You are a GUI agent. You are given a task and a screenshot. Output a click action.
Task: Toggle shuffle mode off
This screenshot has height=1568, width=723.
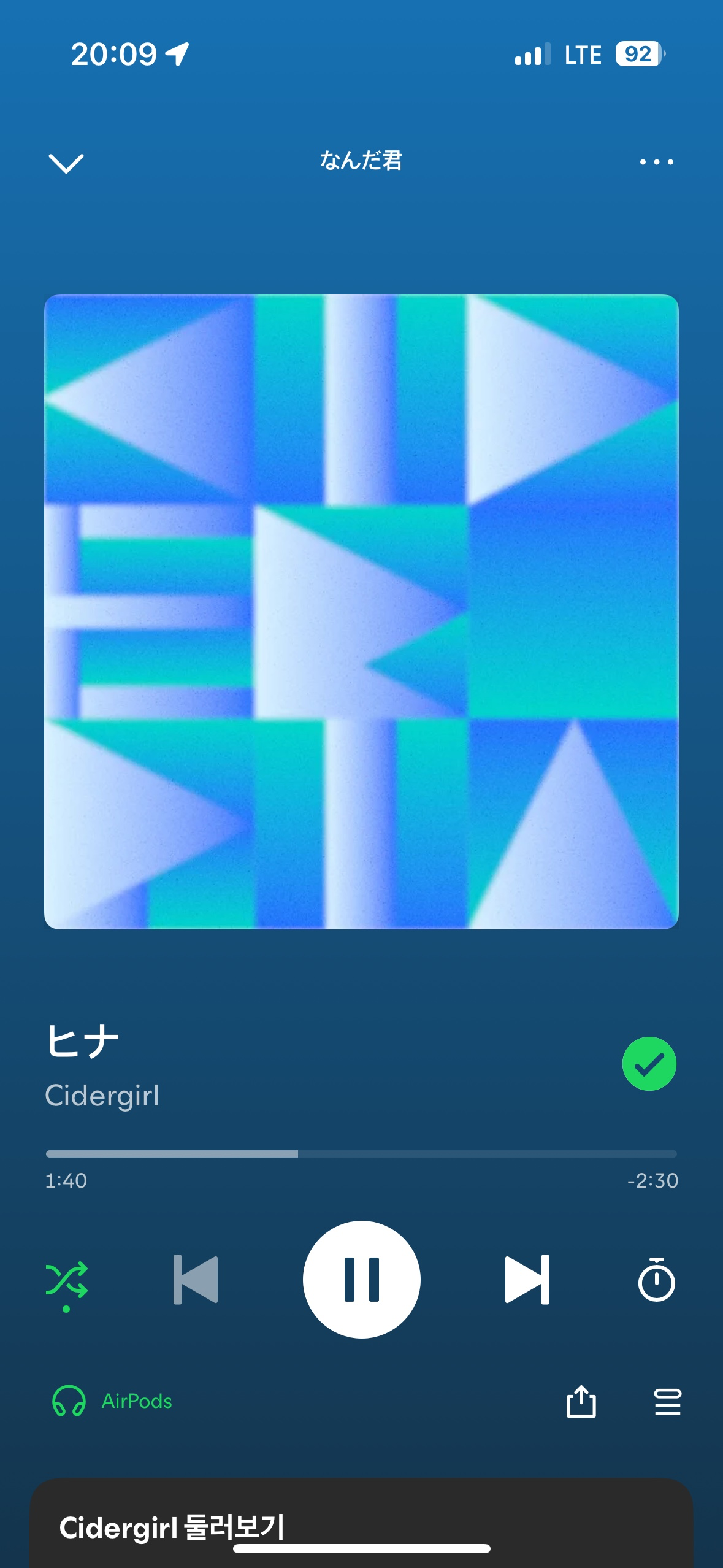tap(67, 1280)
